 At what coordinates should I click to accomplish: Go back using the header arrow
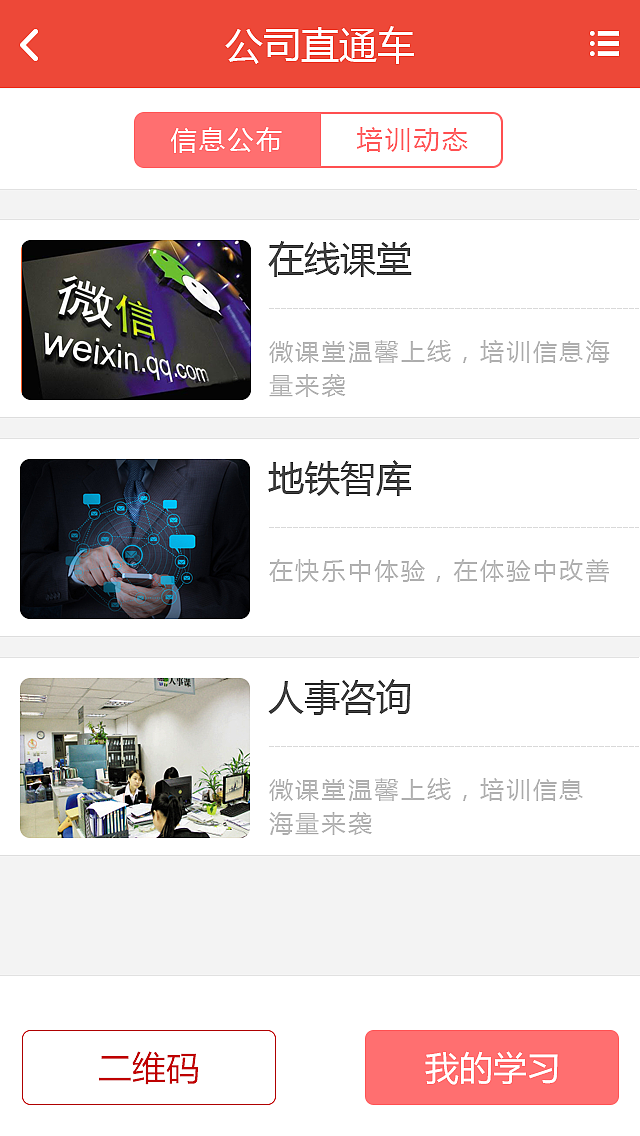[30, 45]
